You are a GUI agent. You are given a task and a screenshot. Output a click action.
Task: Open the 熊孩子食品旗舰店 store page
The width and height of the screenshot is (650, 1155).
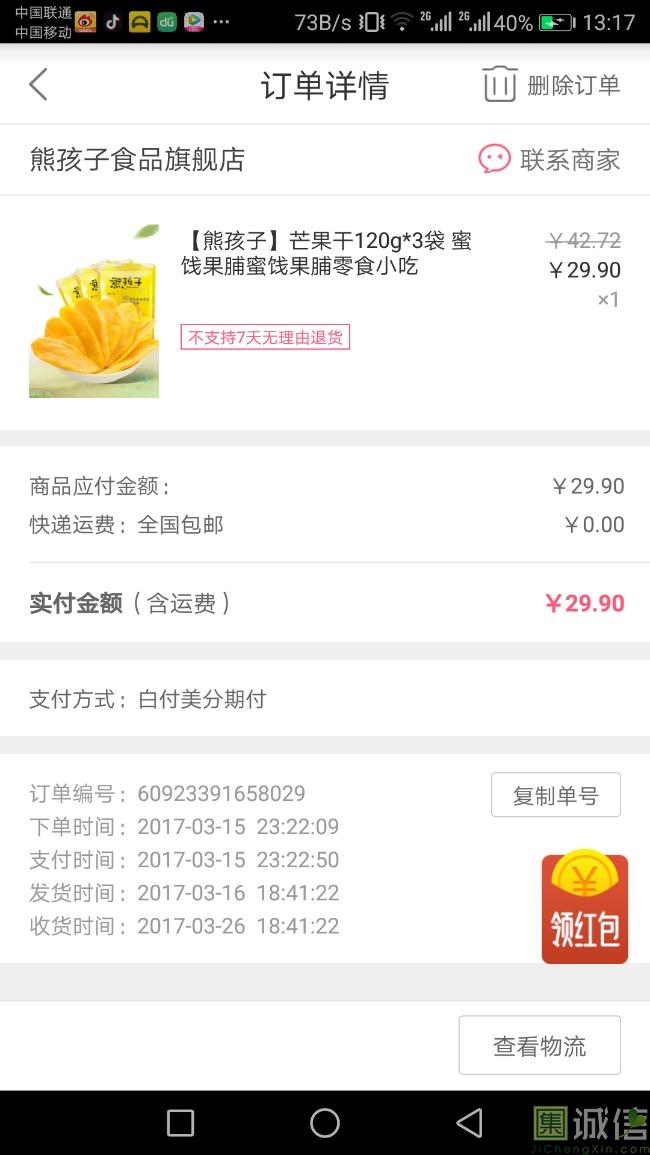tap(137, 160)
